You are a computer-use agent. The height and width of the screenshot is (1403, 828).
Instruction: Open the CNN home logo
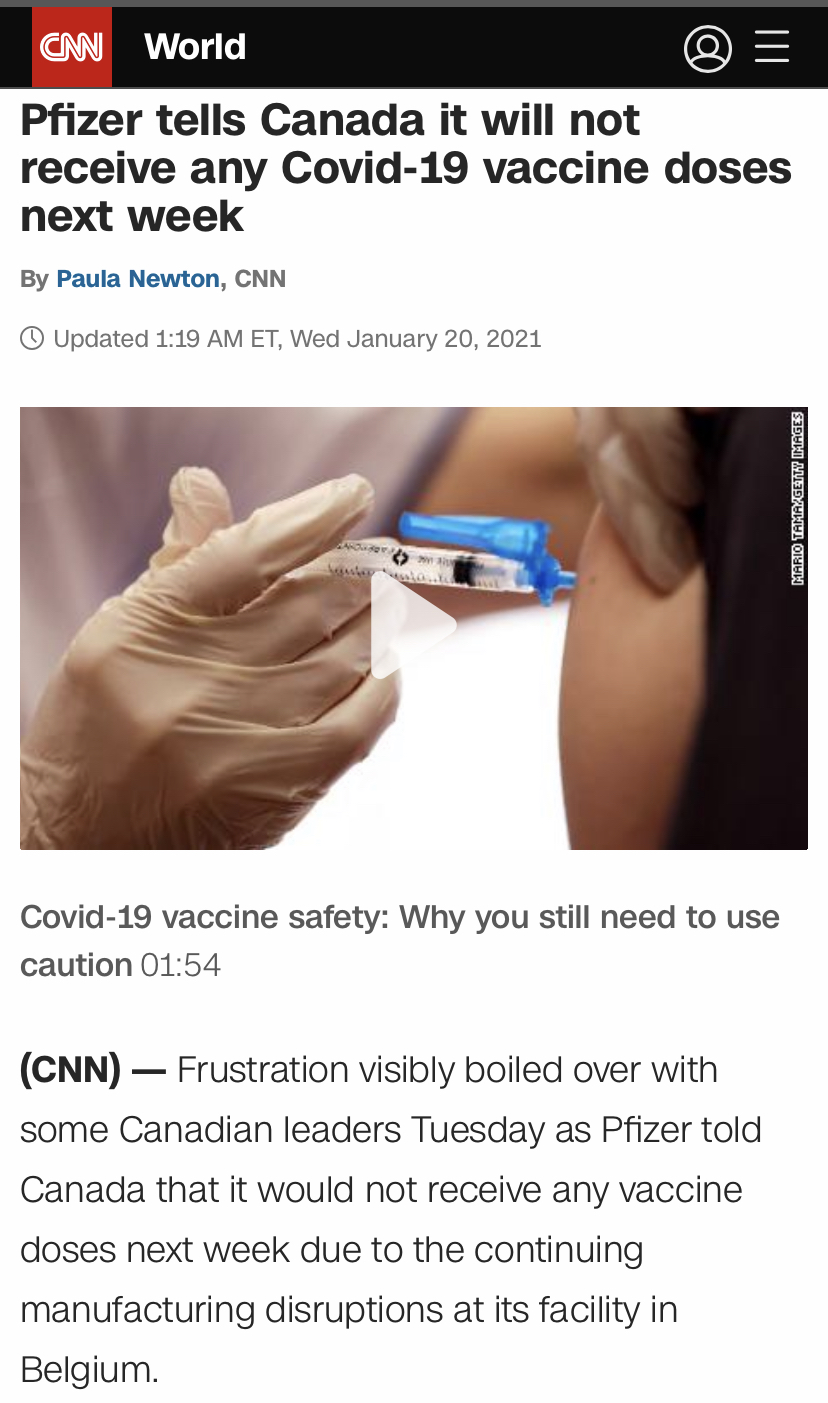pyautogui.click(x=72, y=47)
